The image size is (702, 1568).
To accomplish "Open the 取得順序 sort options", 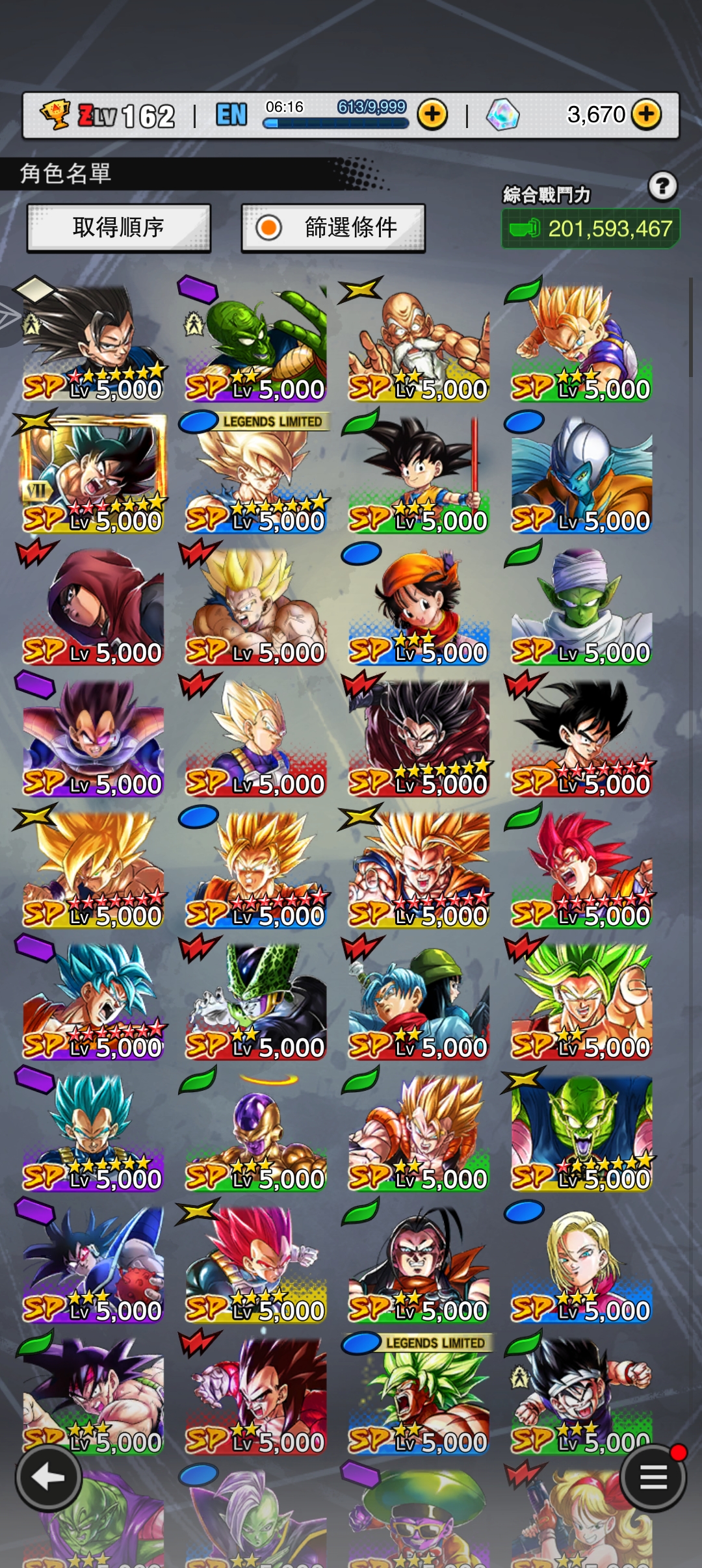I will click(119, 228).
